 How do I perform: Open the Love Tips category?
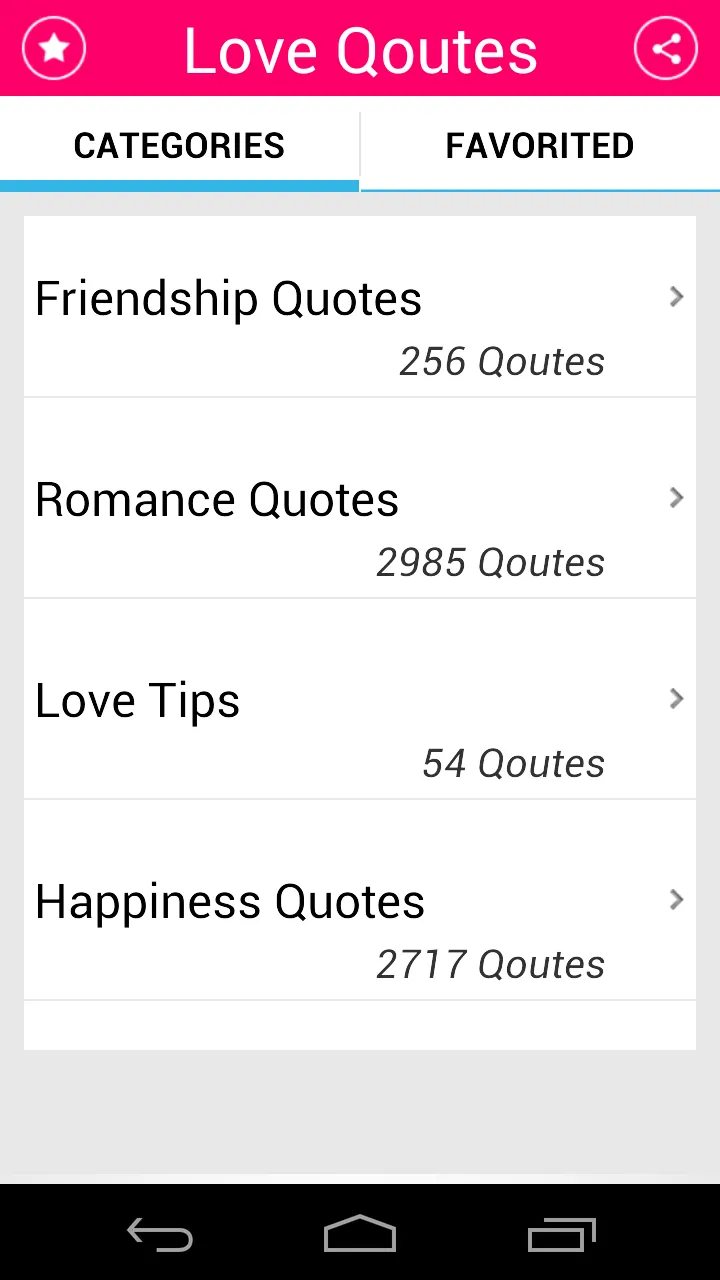click(360, 699)
